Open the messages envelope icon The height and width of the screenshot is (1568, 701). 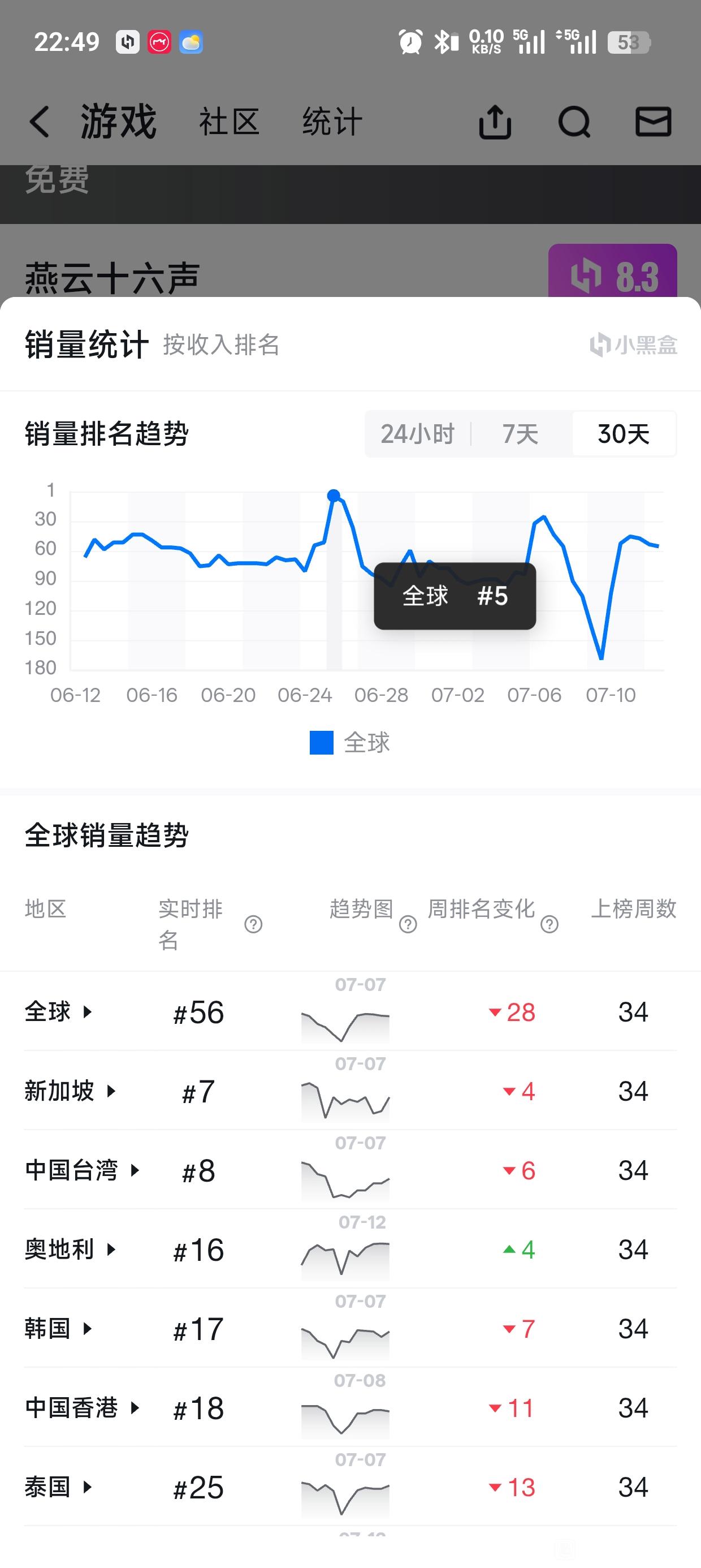(x=653, y=121)
